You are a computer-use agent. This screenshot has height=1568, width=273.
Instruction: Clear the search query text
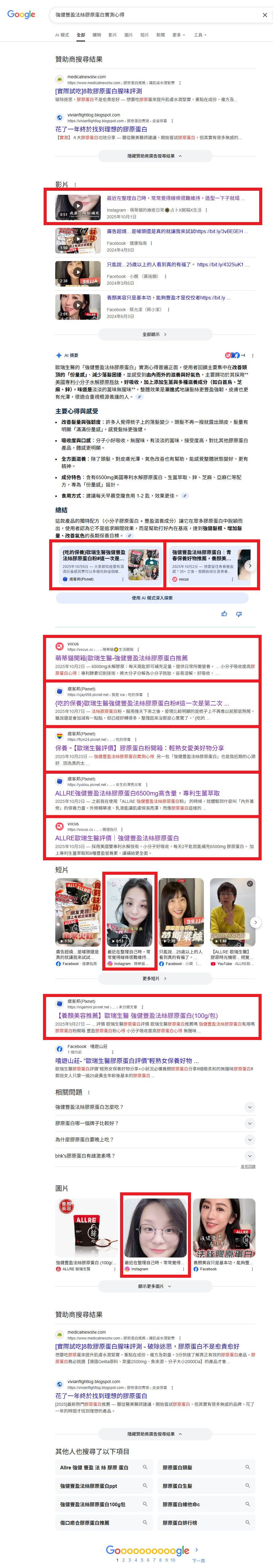click(264, 15)
